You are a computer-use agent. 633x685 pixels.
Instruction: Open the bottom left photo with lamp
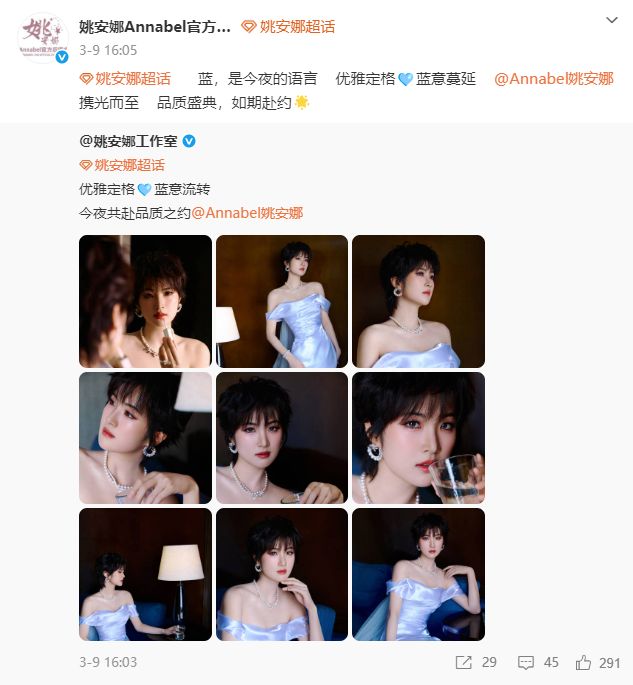click(145, 574)
